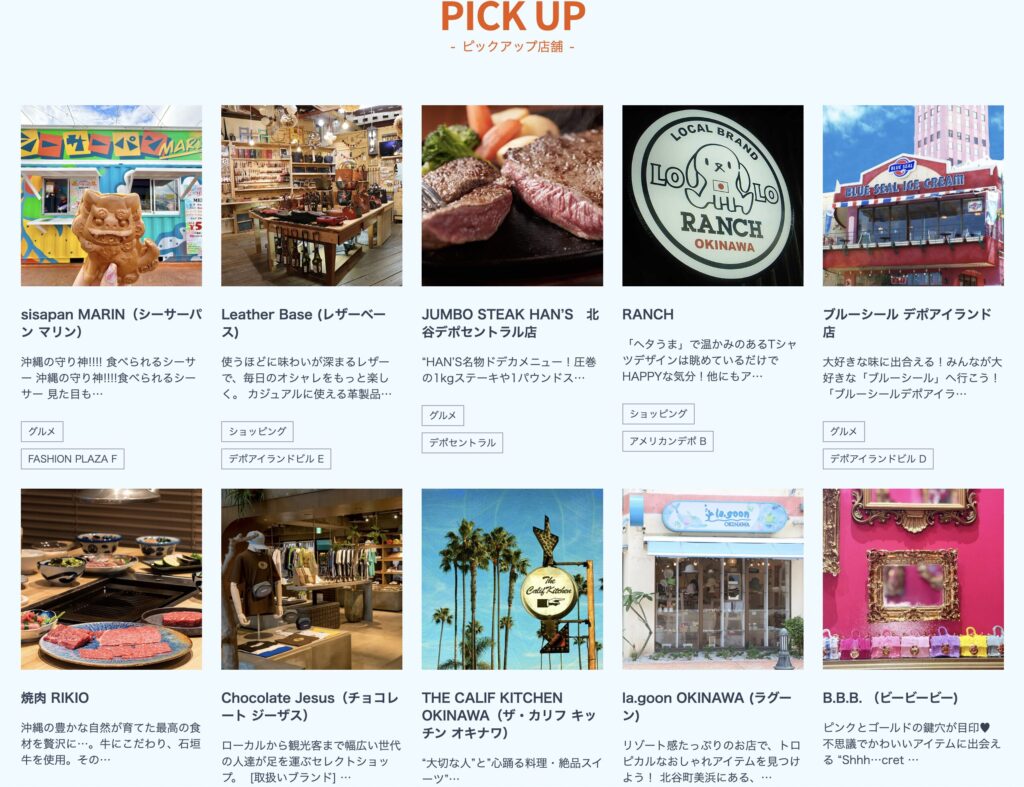
Task: Select the アメリカンデポ B tag
Action: coord(667,441)
